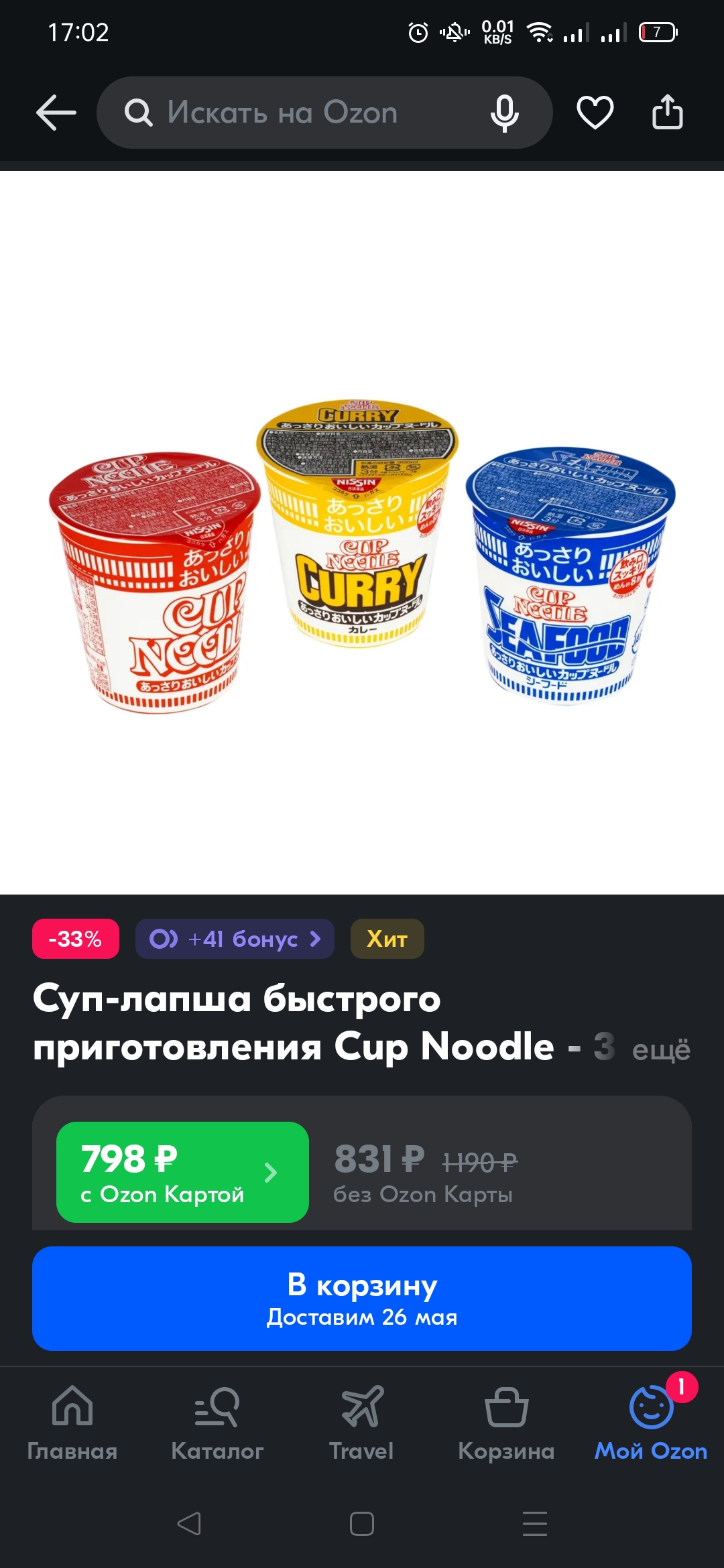Share this product
Screen dimensions: 724x1568
pyautogui.click(x=668, y=111)
